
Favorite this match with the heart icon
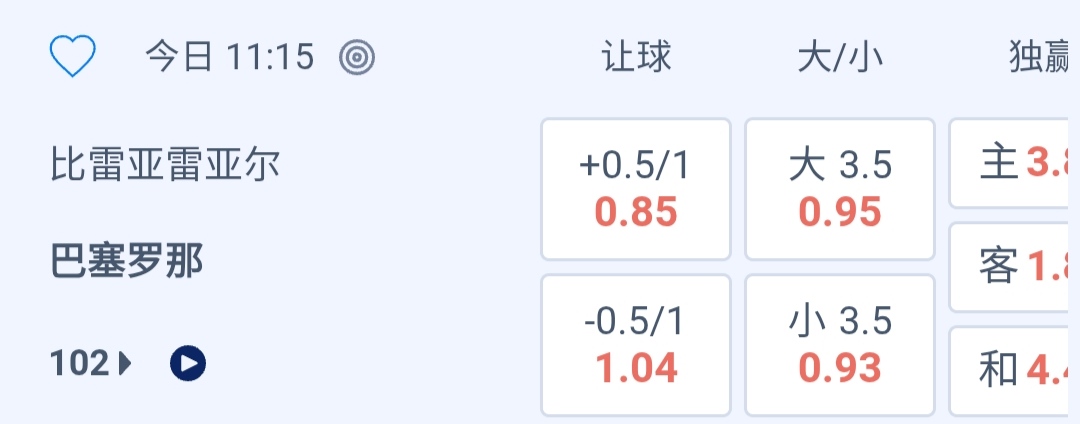click(72, 57)
